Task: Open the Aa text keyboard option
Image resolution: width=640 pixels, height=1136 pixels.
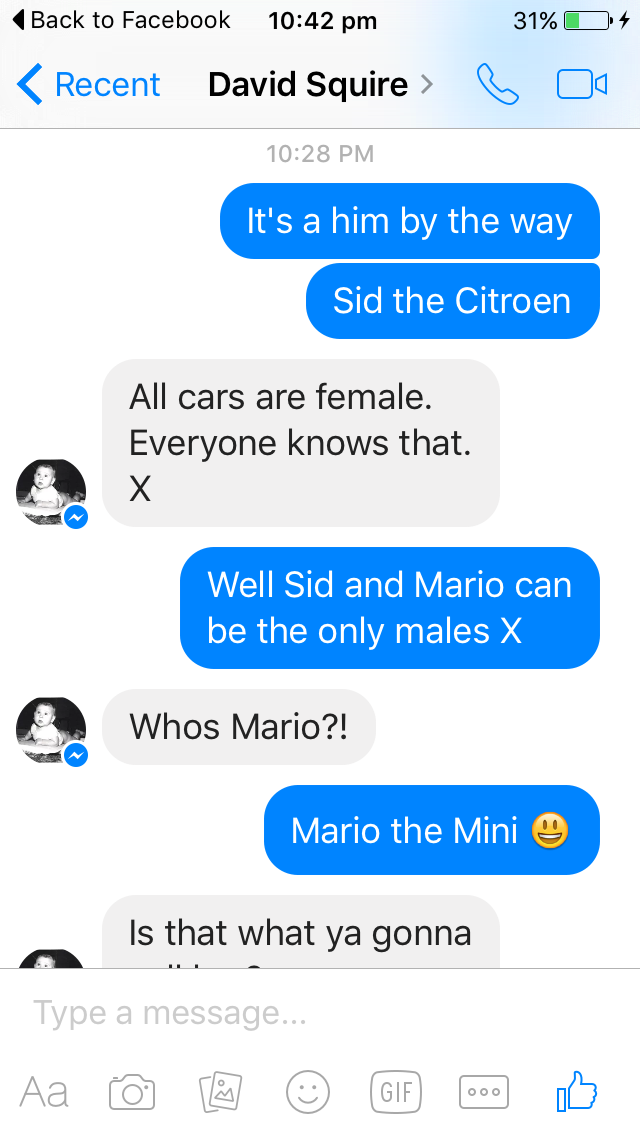Action: tap(44, 1091)
